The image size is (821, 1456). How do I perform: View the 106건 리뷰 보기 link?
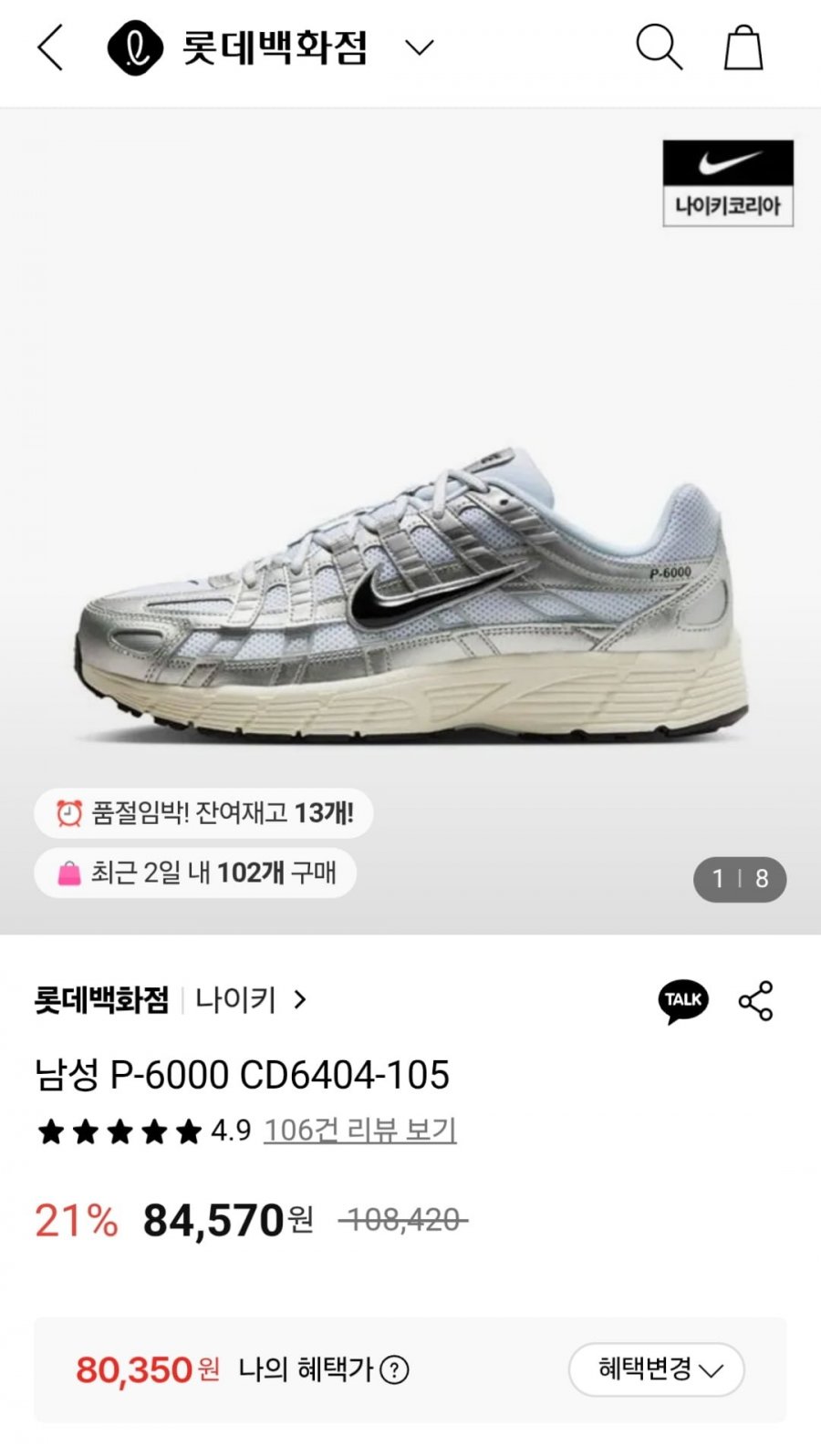click(359, 1131)
